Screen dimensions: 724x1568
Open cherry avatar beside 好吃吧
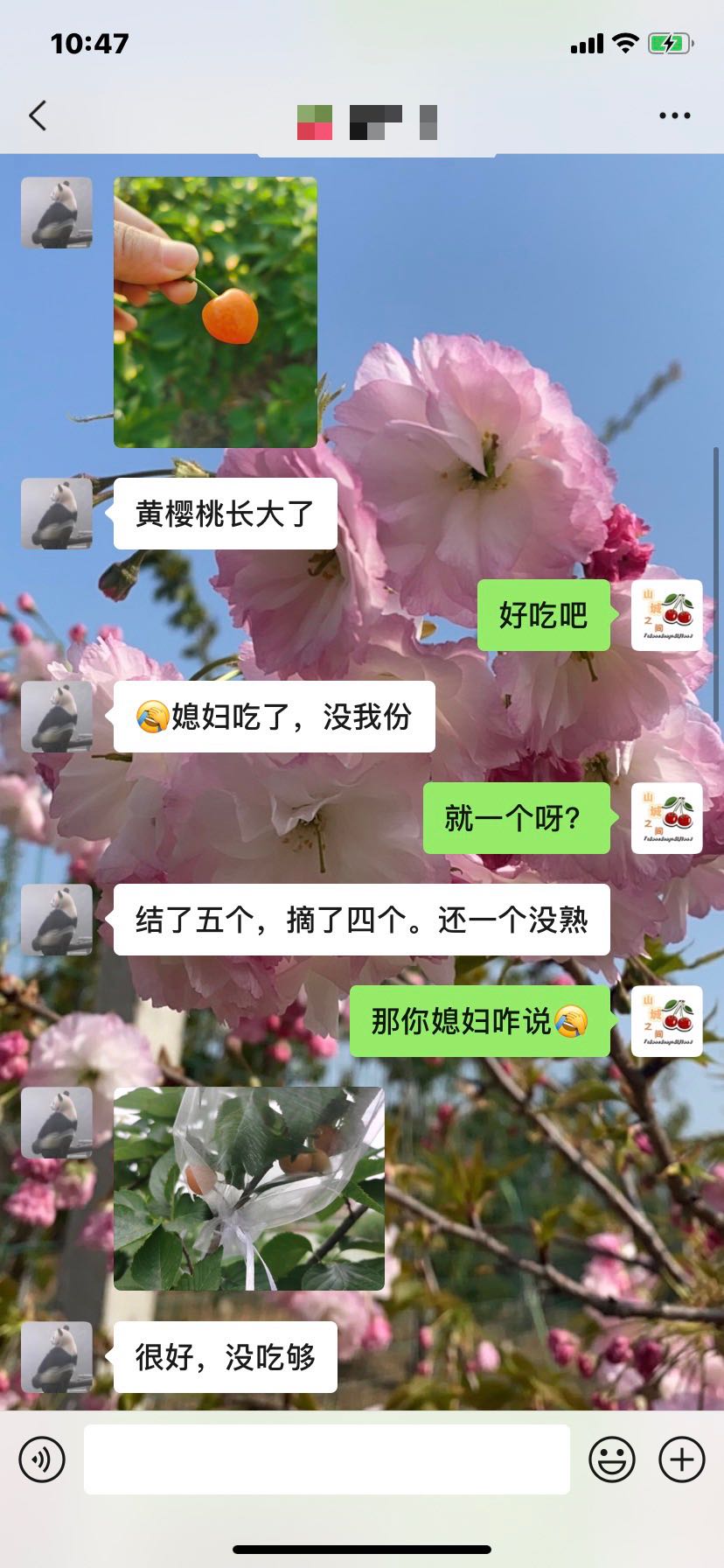click(667, 615)
